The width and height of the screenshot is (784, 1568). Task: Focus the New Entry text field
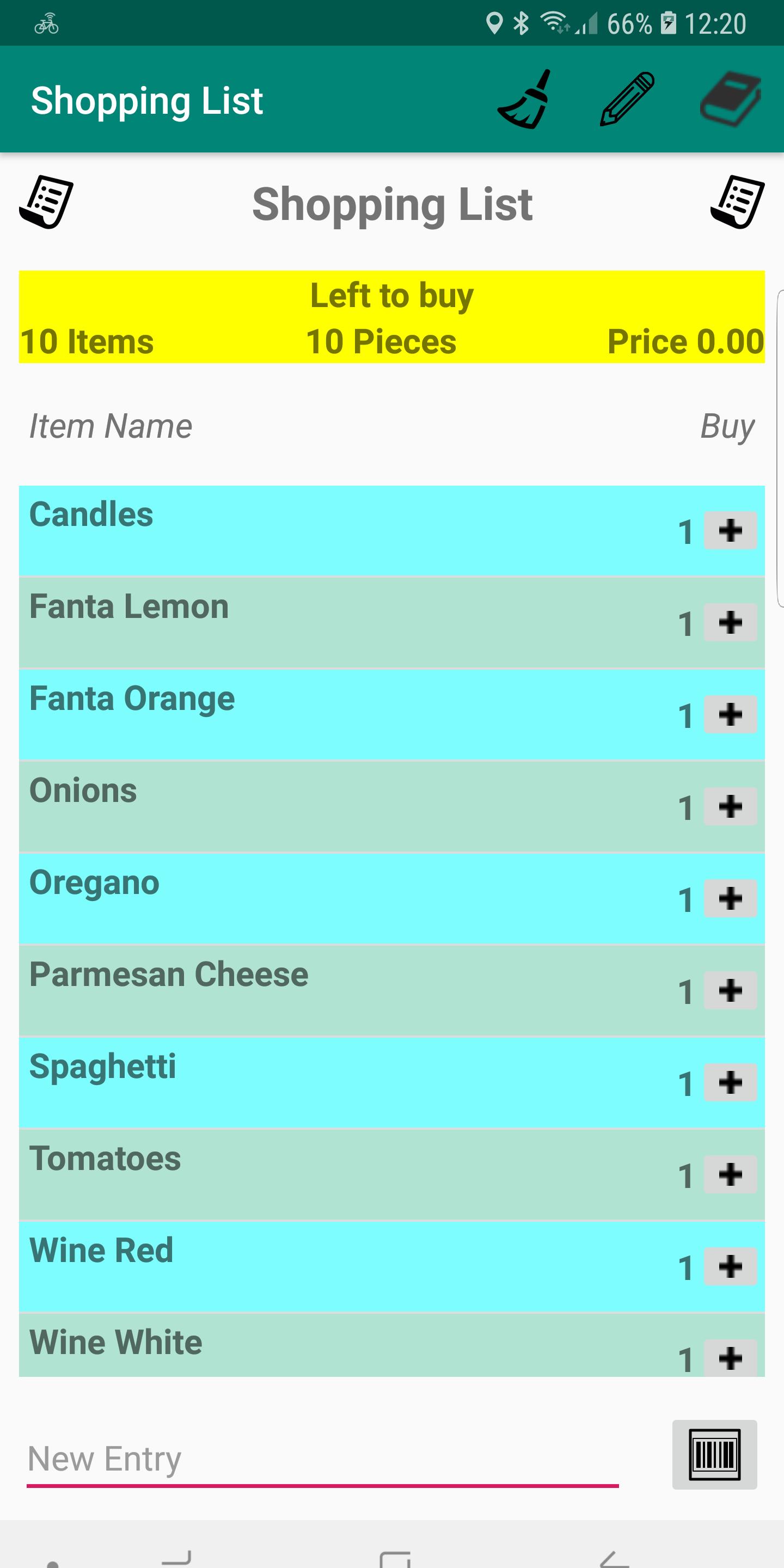pyautogui.click(x=323, y=1460)
